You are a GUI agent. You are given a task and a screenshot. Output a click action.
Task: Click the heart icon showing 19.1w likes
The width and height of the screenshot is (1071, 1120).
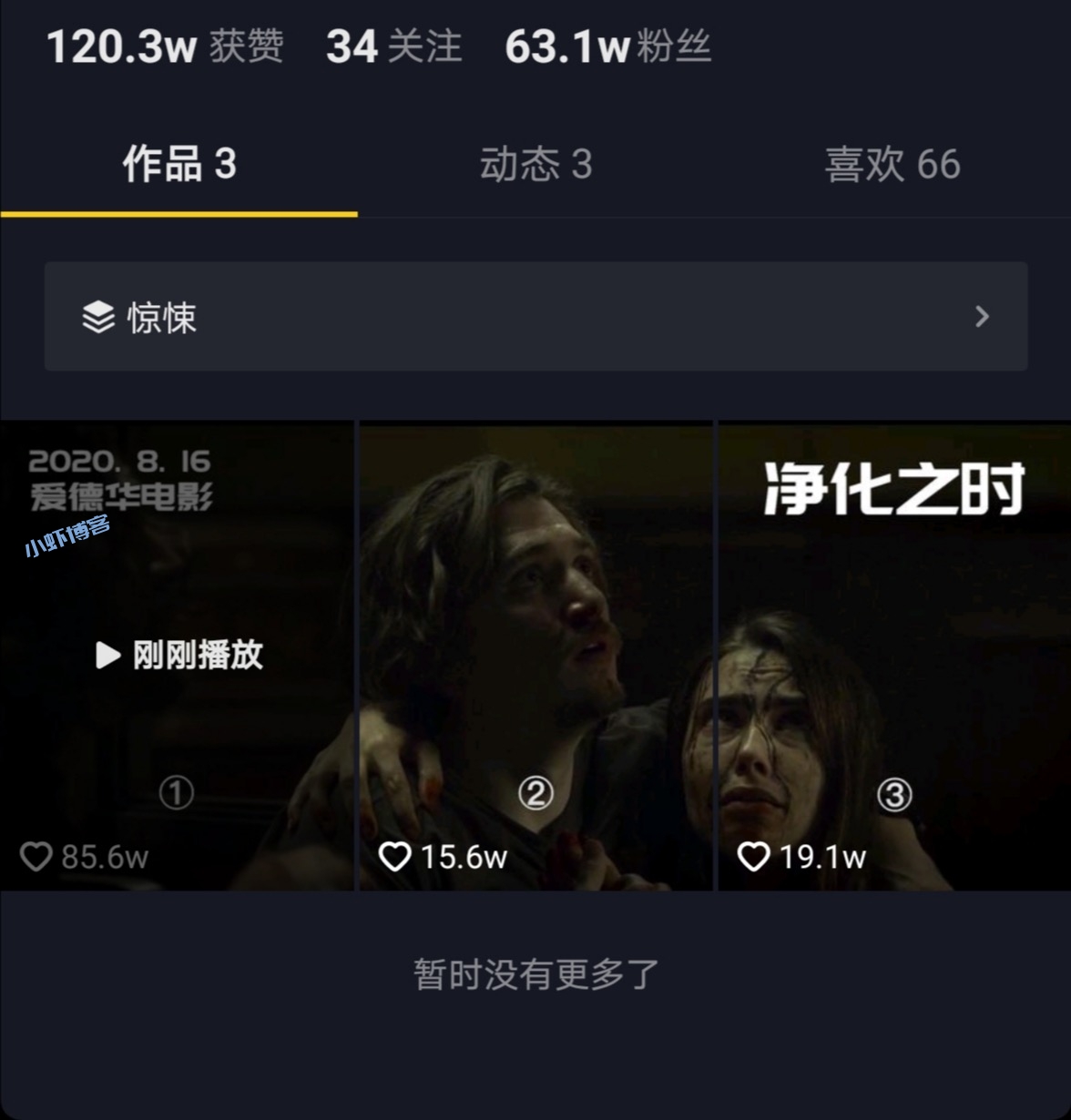pos(753,857)
